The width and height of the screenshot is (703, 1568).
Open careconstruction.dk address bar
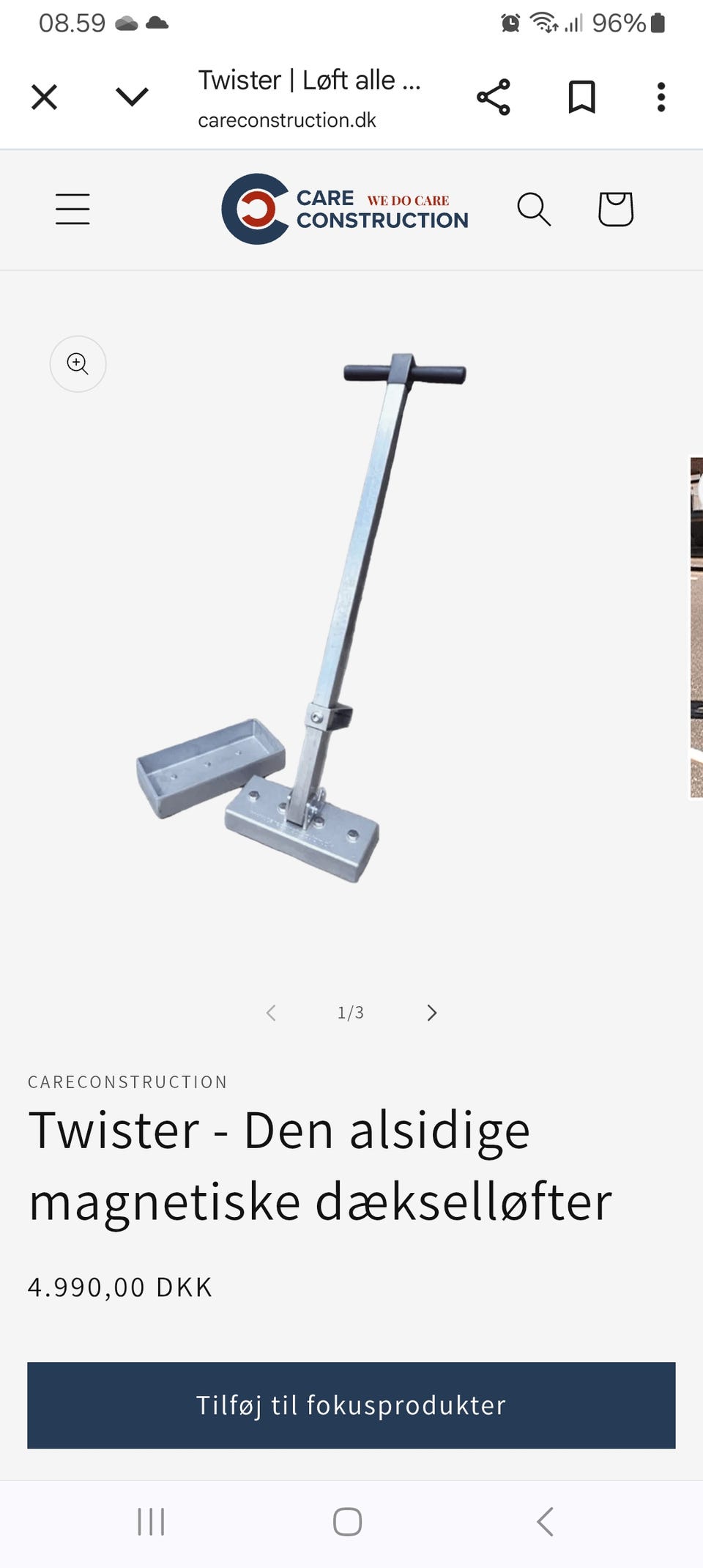coord(286,119)
